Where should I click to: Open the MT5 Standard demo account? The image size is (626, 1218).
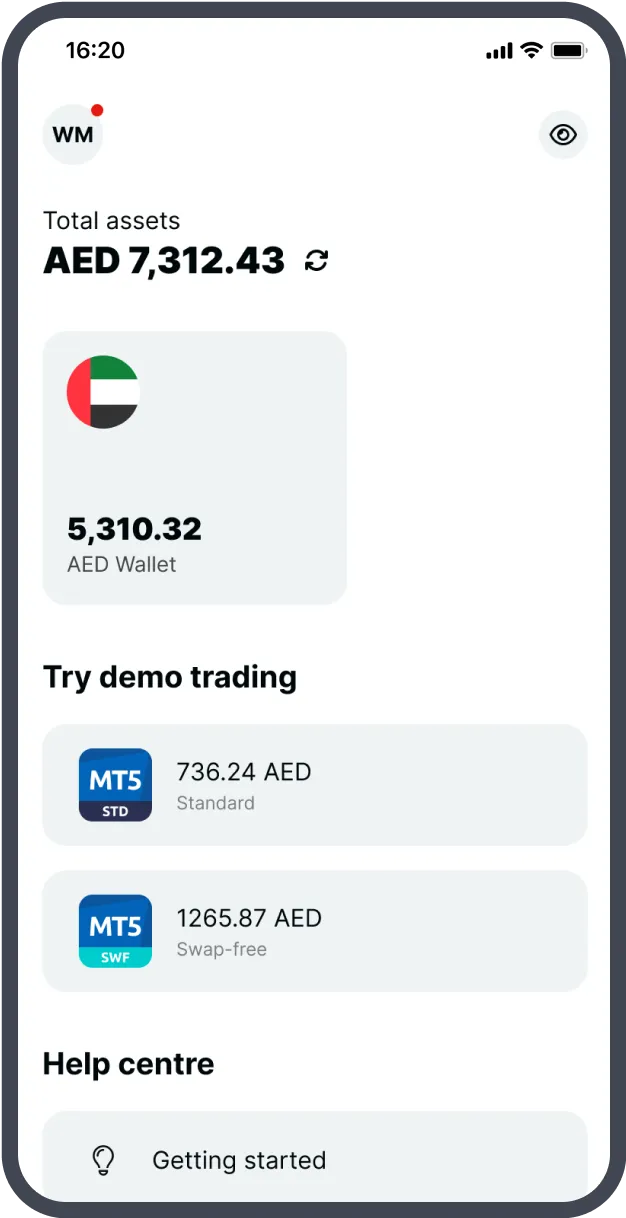(314, 785)
